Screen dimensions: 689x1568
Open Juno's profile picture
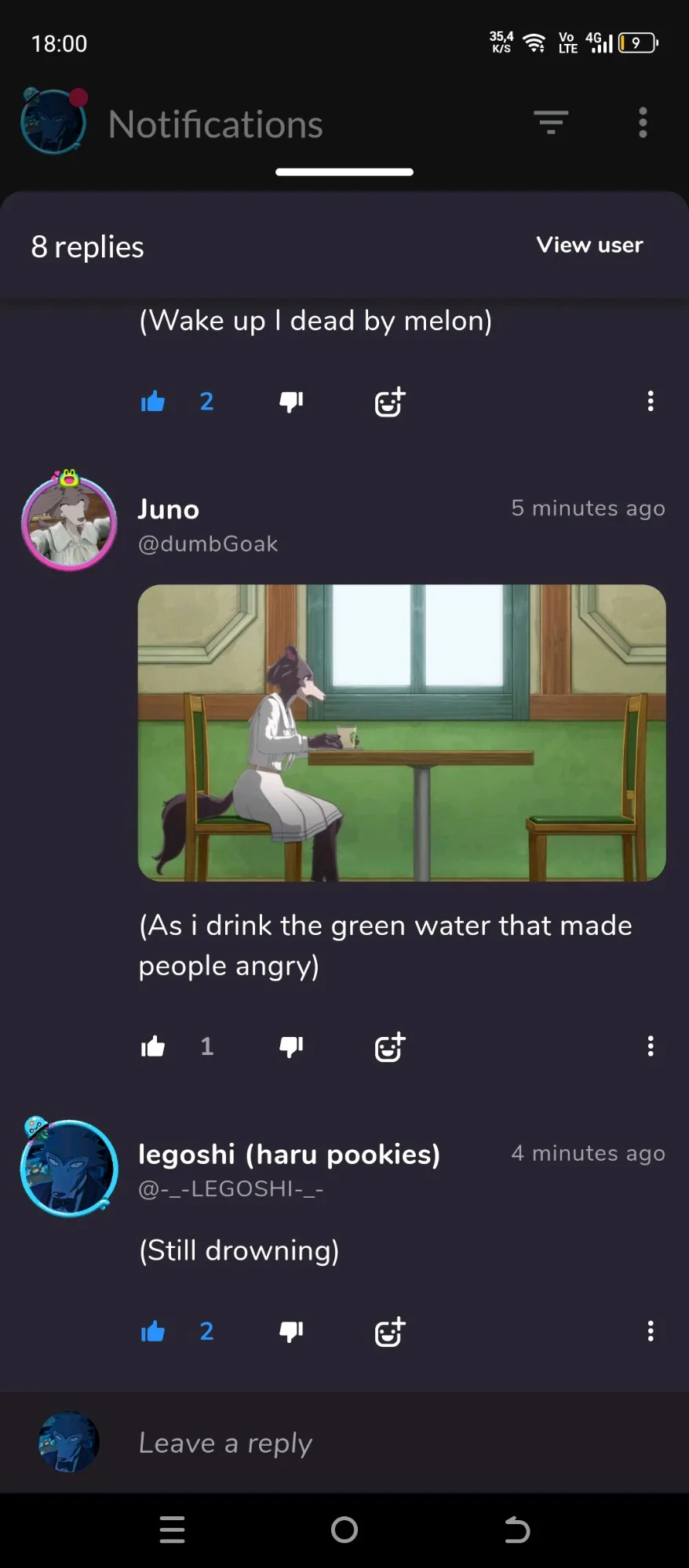pyautogui.click(x=70, y=522)
